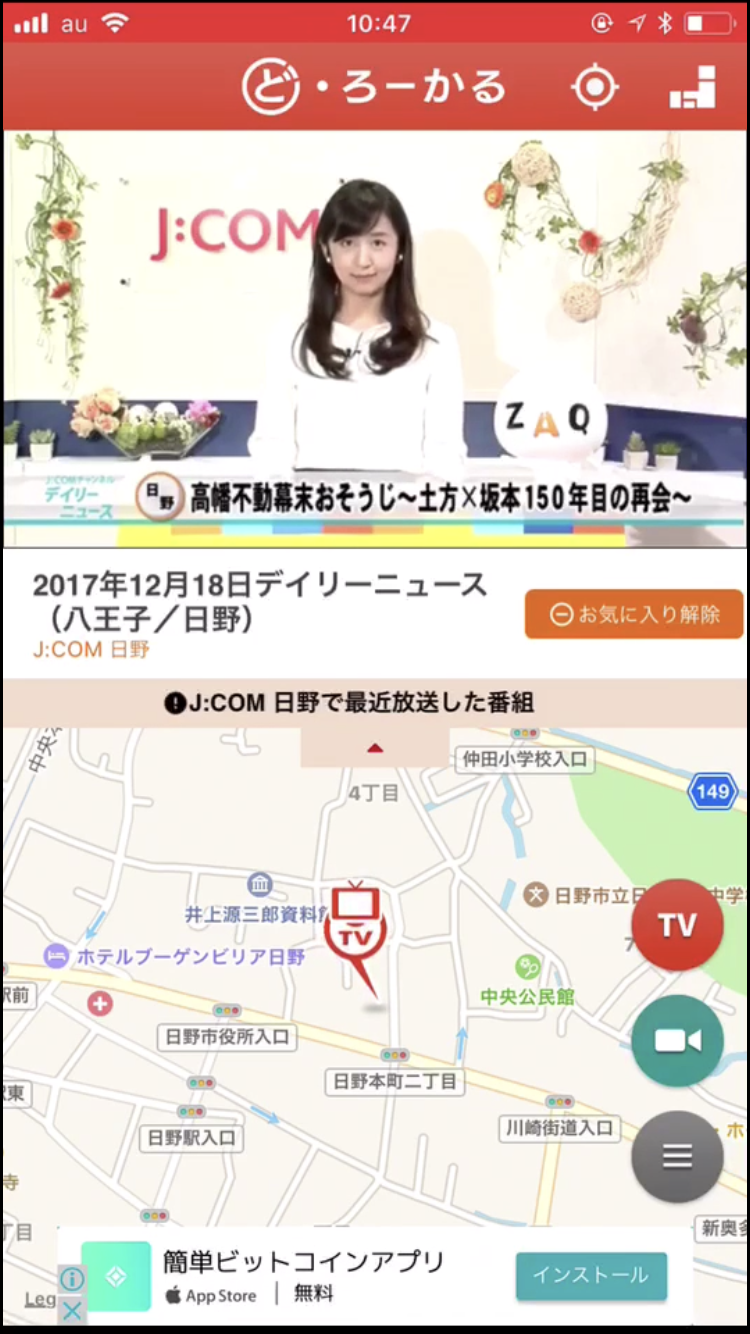Open the gray hamburger menu button
This screenshot has width=750, height=1334.
(x=678, y=1155)
